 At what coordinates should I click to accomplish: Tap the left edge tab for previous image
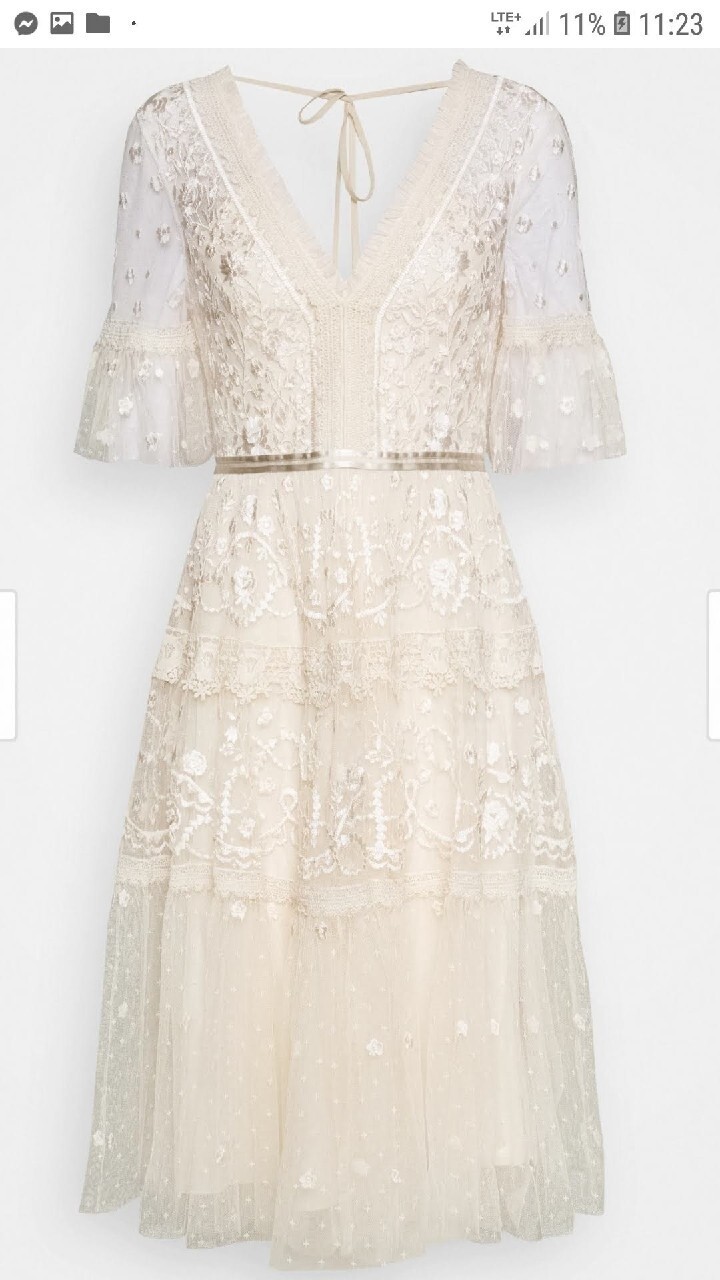coord(7,665)
